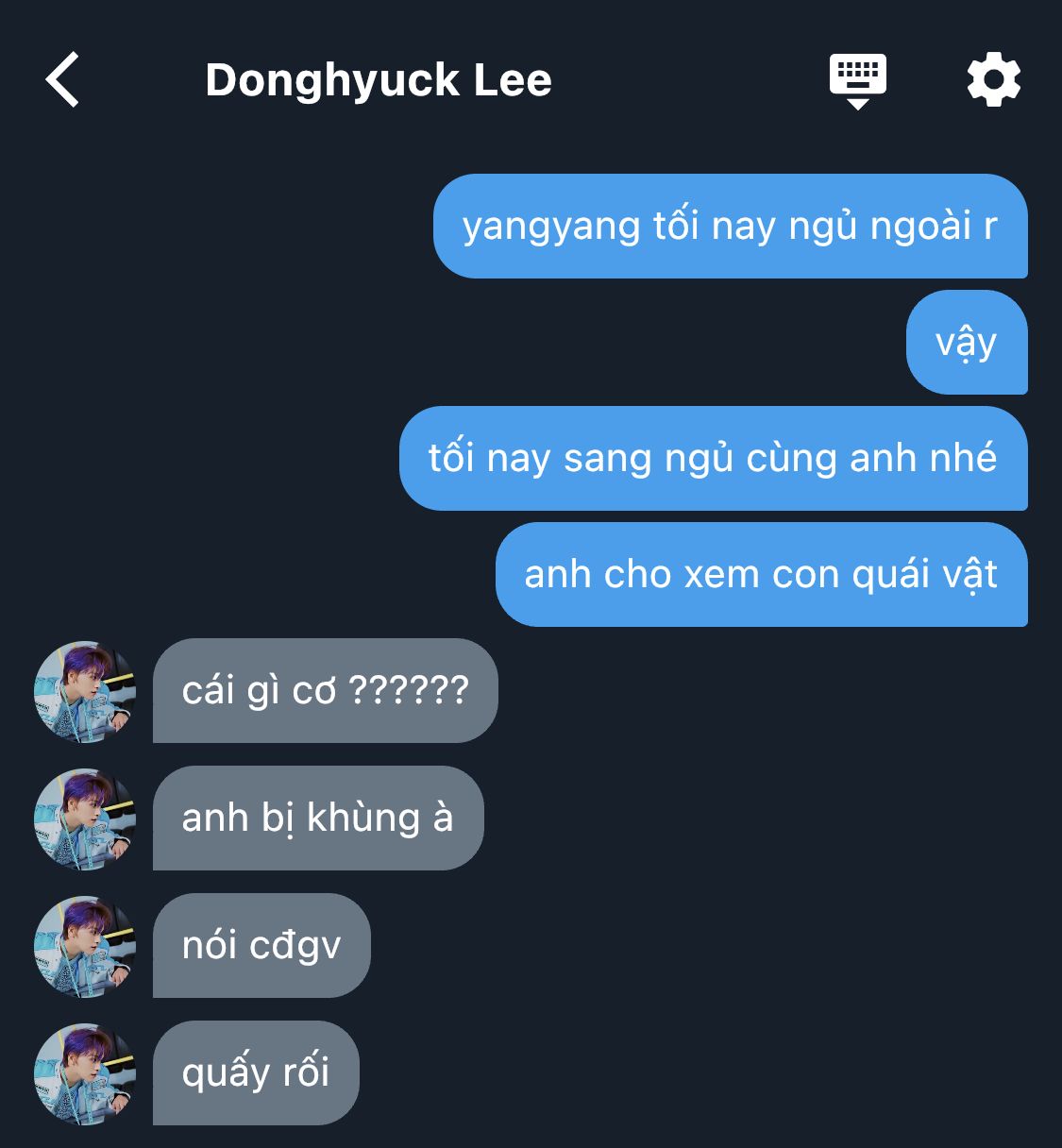Viewport: 1062px width, 1148px height.
Task: Tap avatar beside "cái gì cơ ??????"
Action: 85,691
